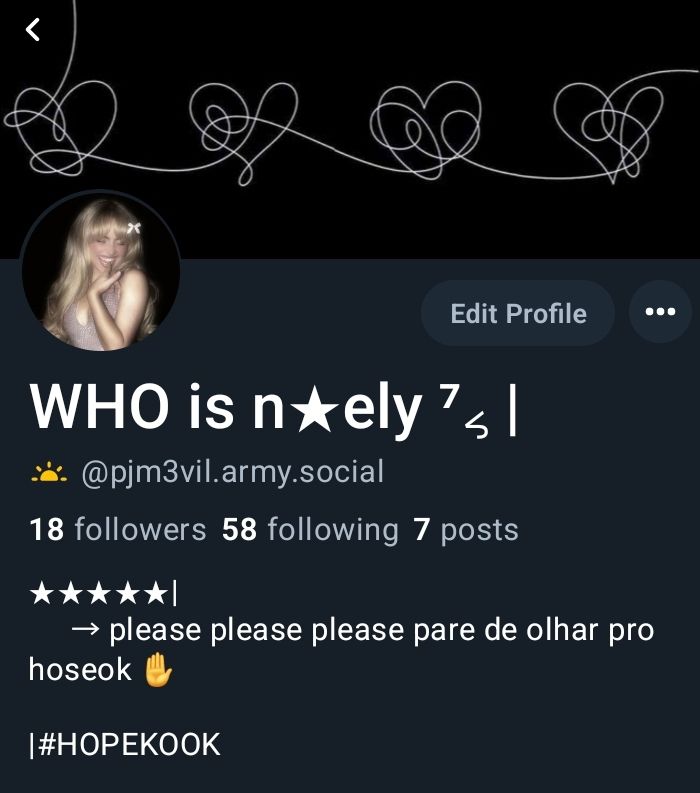Open the 58 following list
This screenshot has height=793, width=700.
(x=310, y=530)
